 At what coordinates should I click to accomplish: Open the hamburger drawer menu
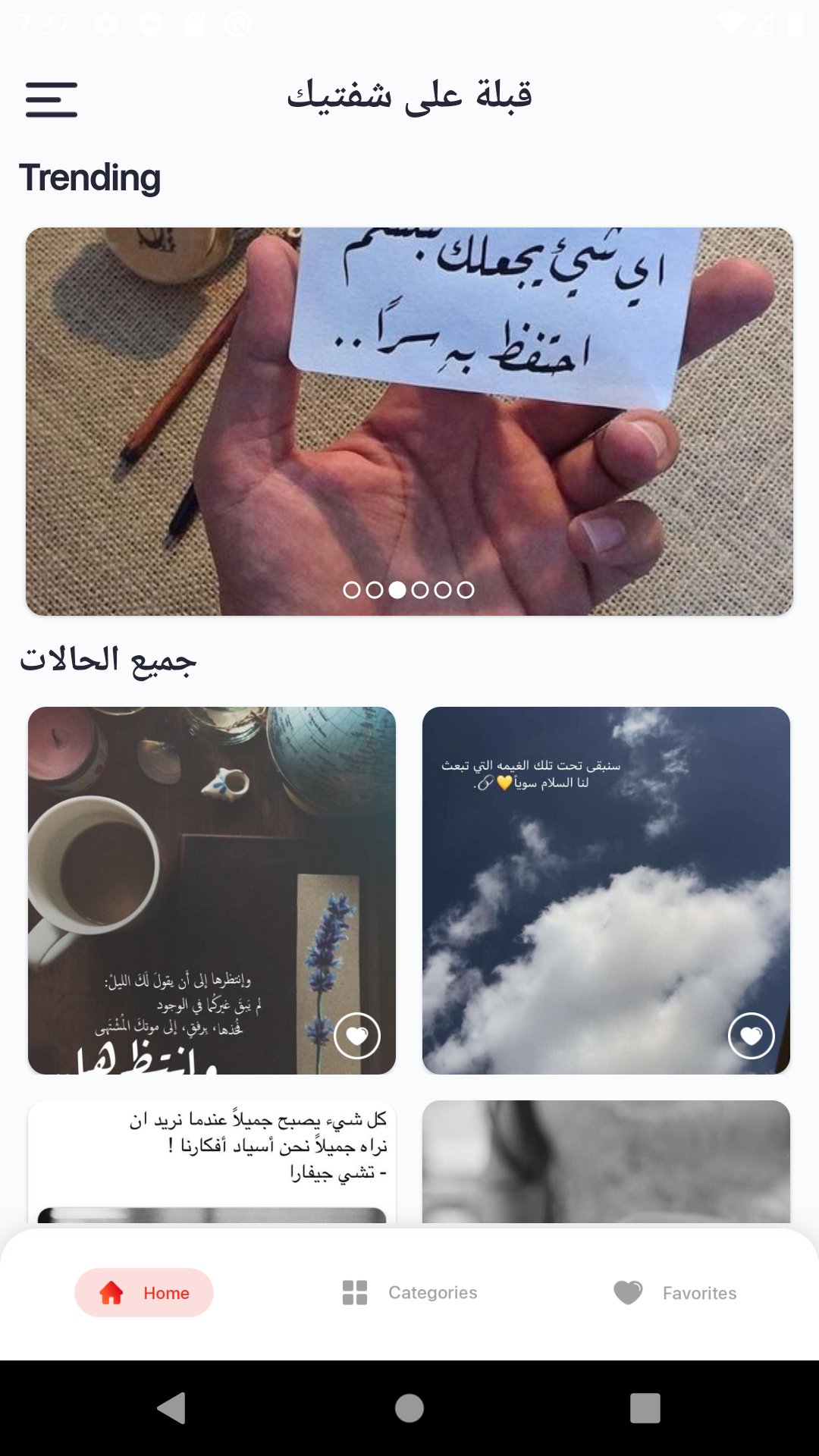[x=52, y=99]
